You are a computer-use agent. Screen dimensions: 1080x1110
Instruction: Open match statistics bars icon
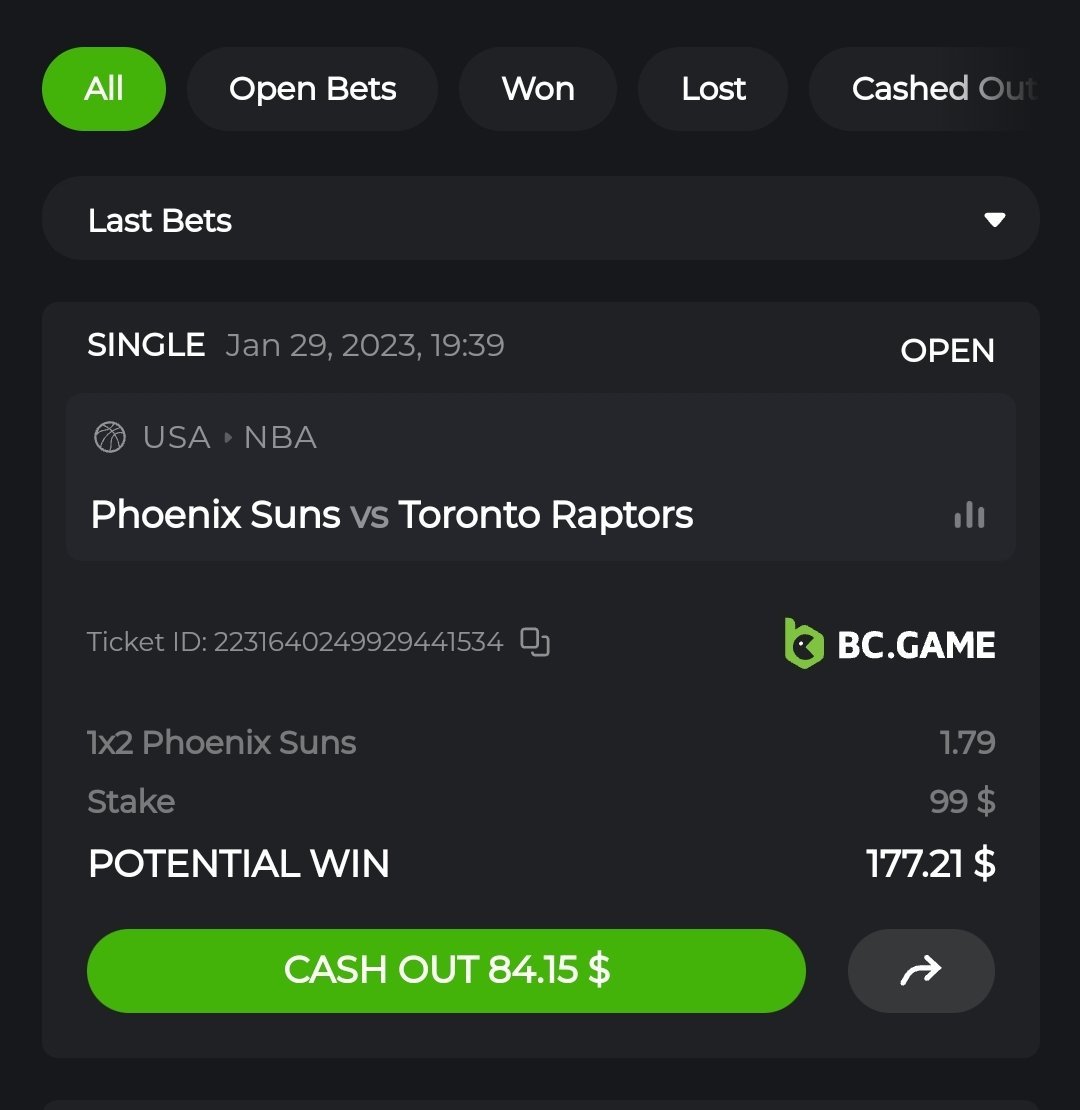(x=969, y=515)
